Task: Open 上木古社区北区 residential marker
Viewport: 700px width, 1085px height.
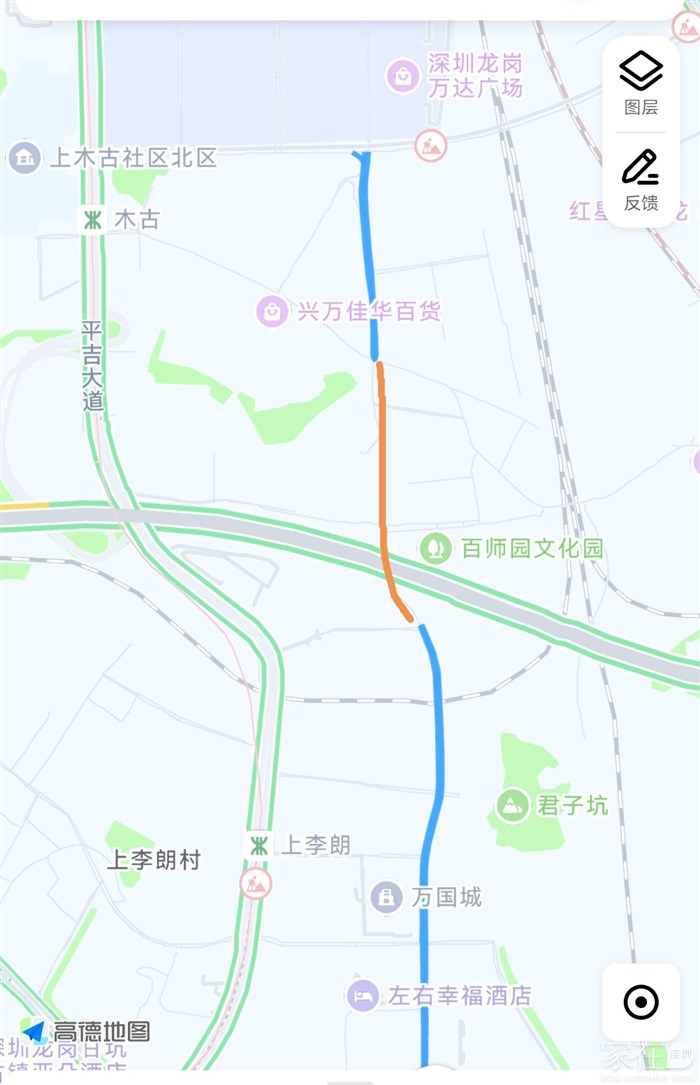Action: (24, 157)
